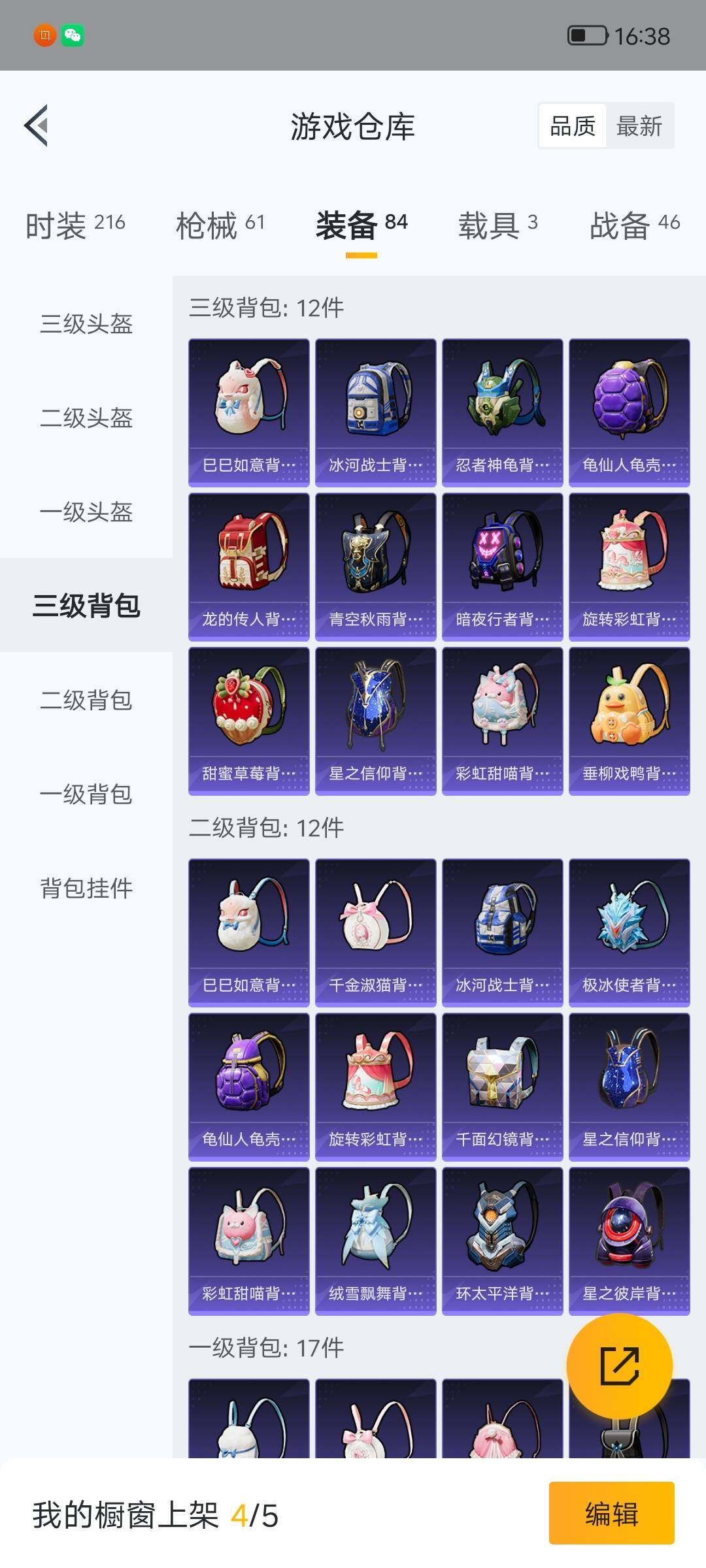The image size is (706, 1568).
Task: Open WeChat from the status bar
Action: click(73, 36)
